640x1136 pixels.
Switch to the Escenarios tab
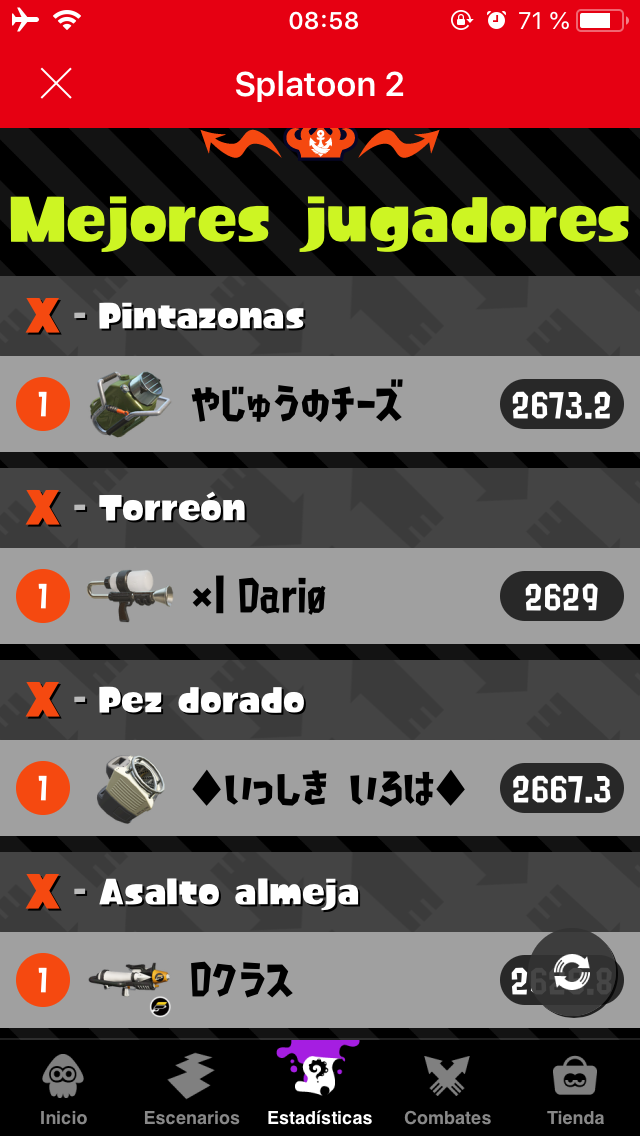pyautogui.click(x=191, y=1090)
